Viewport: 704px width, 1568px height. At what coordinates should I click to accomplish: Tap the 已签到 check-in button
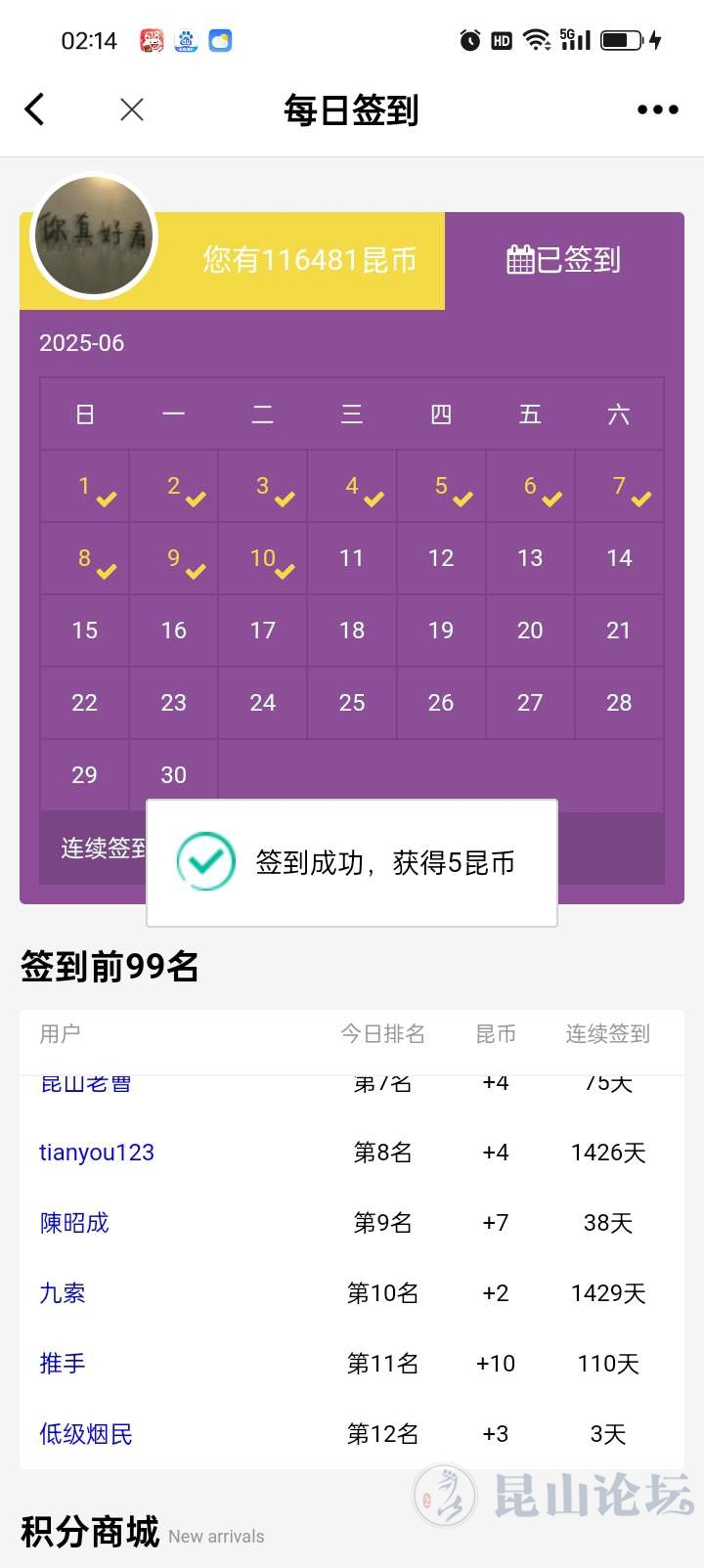coord(564,260)
